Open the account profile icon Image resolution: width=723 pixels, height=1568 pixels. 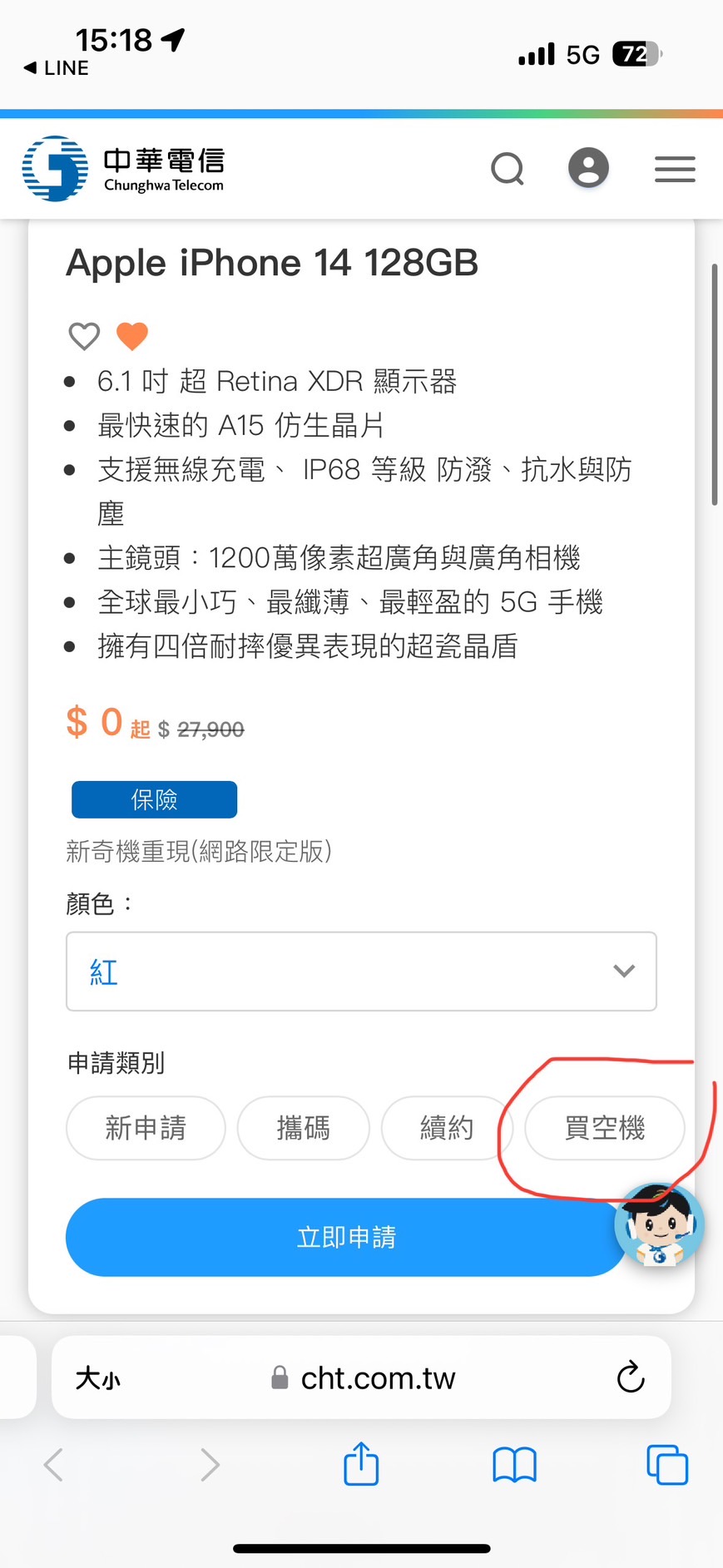point(588,168)
